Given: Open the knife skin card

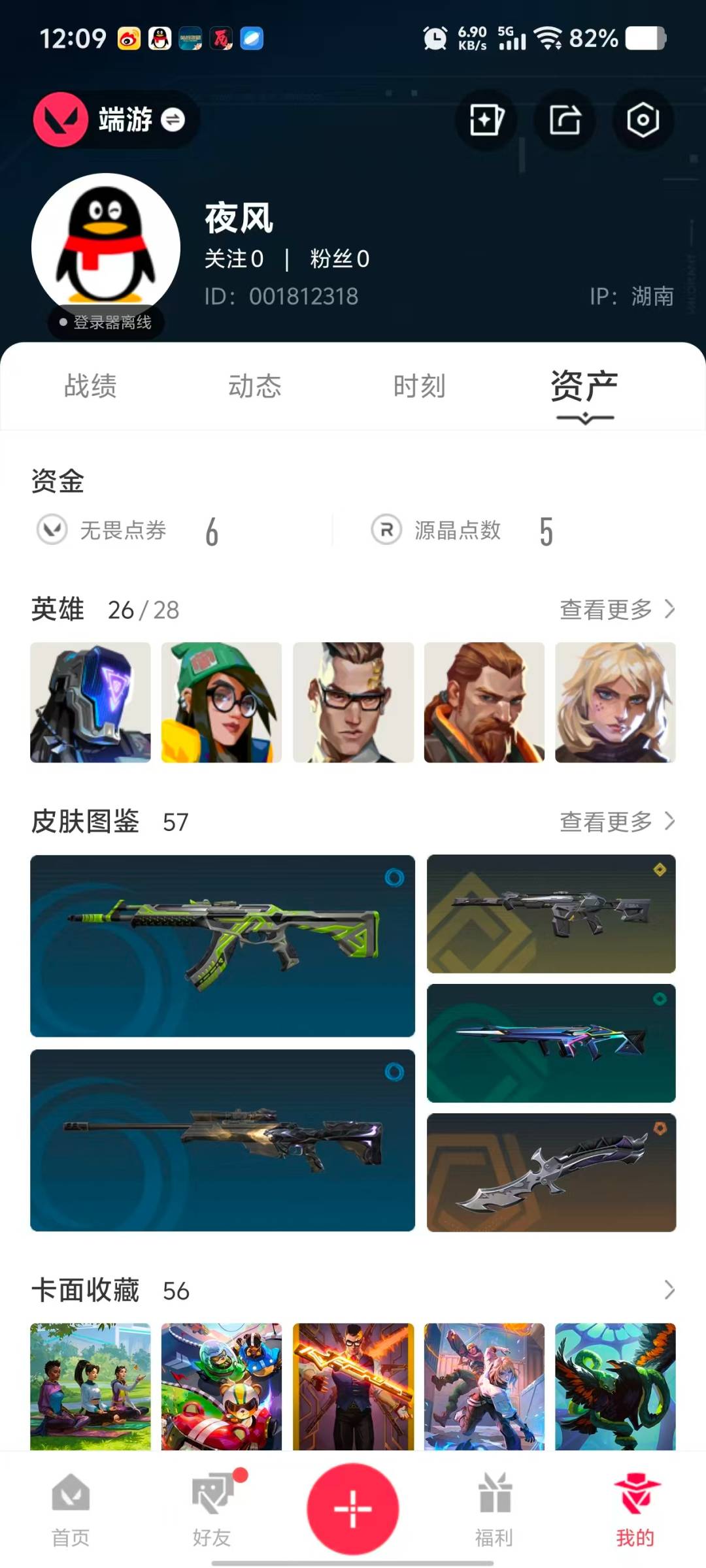Looking at the screenshot, I should [x=551, y=1172].
